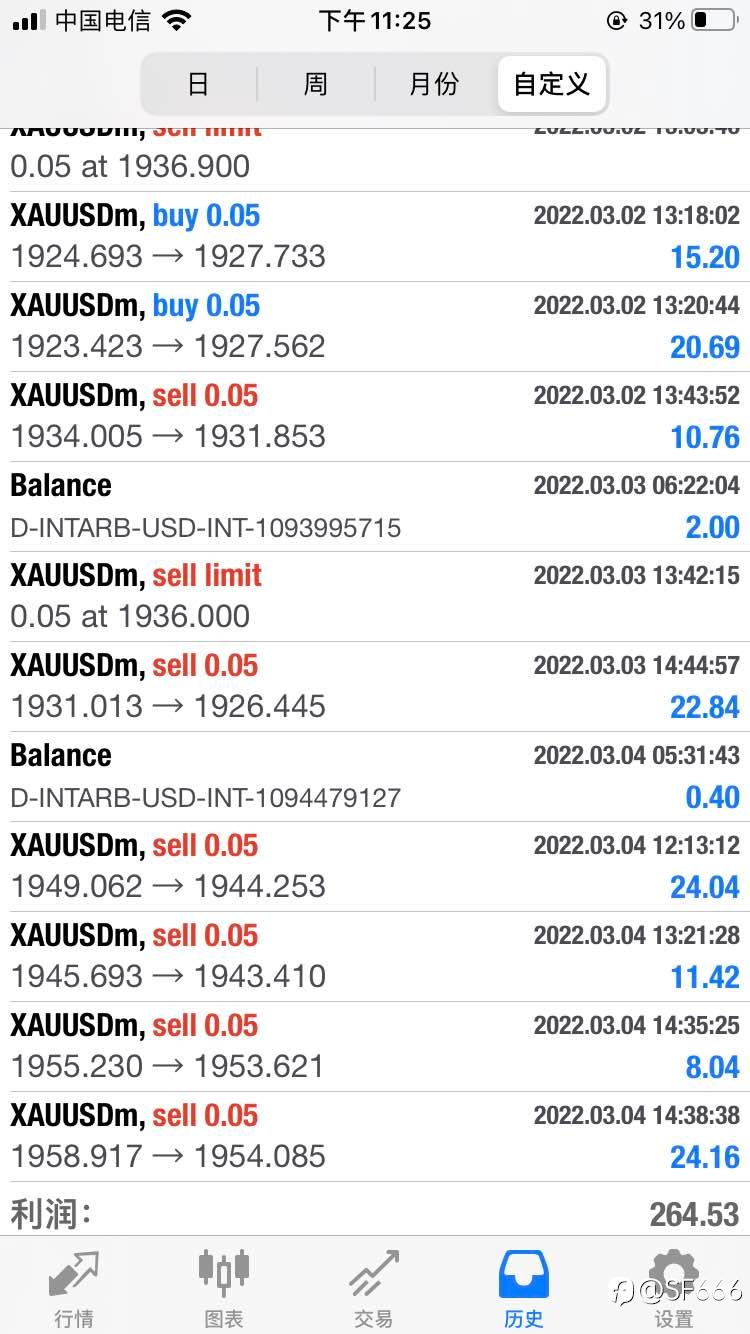Open the sell trade with profit 11.42

375,957
